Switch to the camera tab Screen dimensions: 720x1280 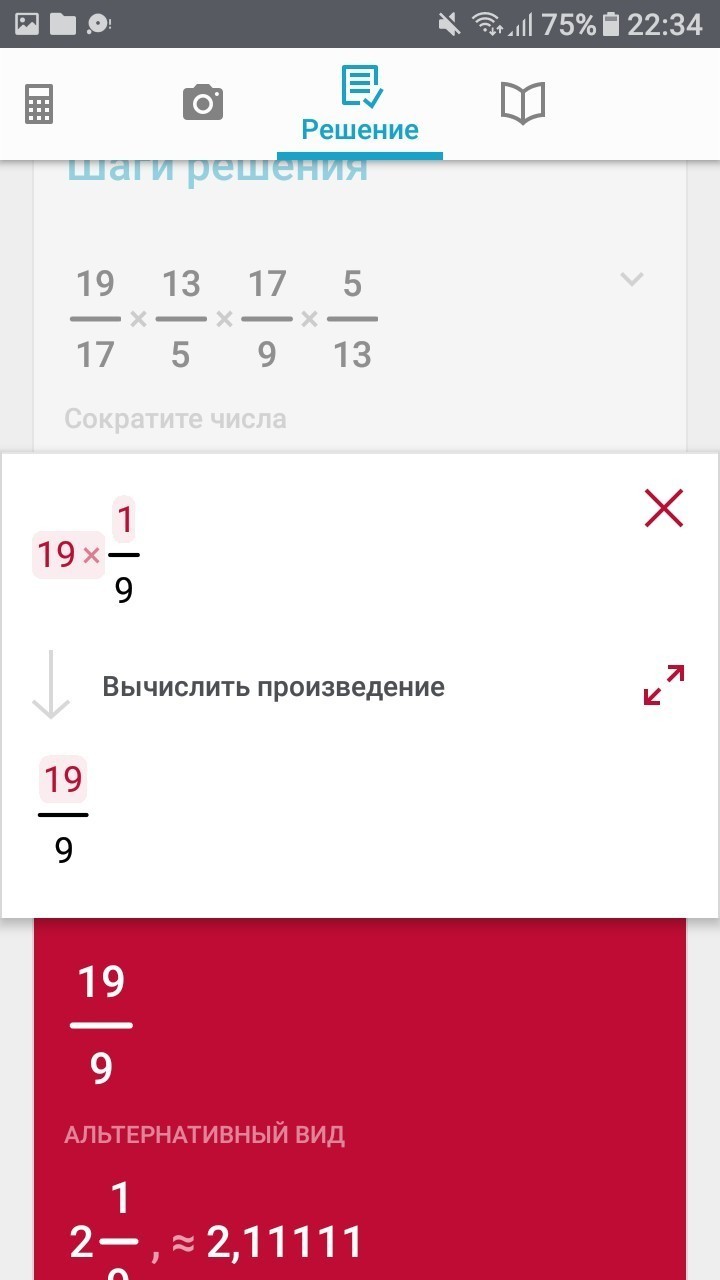[x=202, y=103]
